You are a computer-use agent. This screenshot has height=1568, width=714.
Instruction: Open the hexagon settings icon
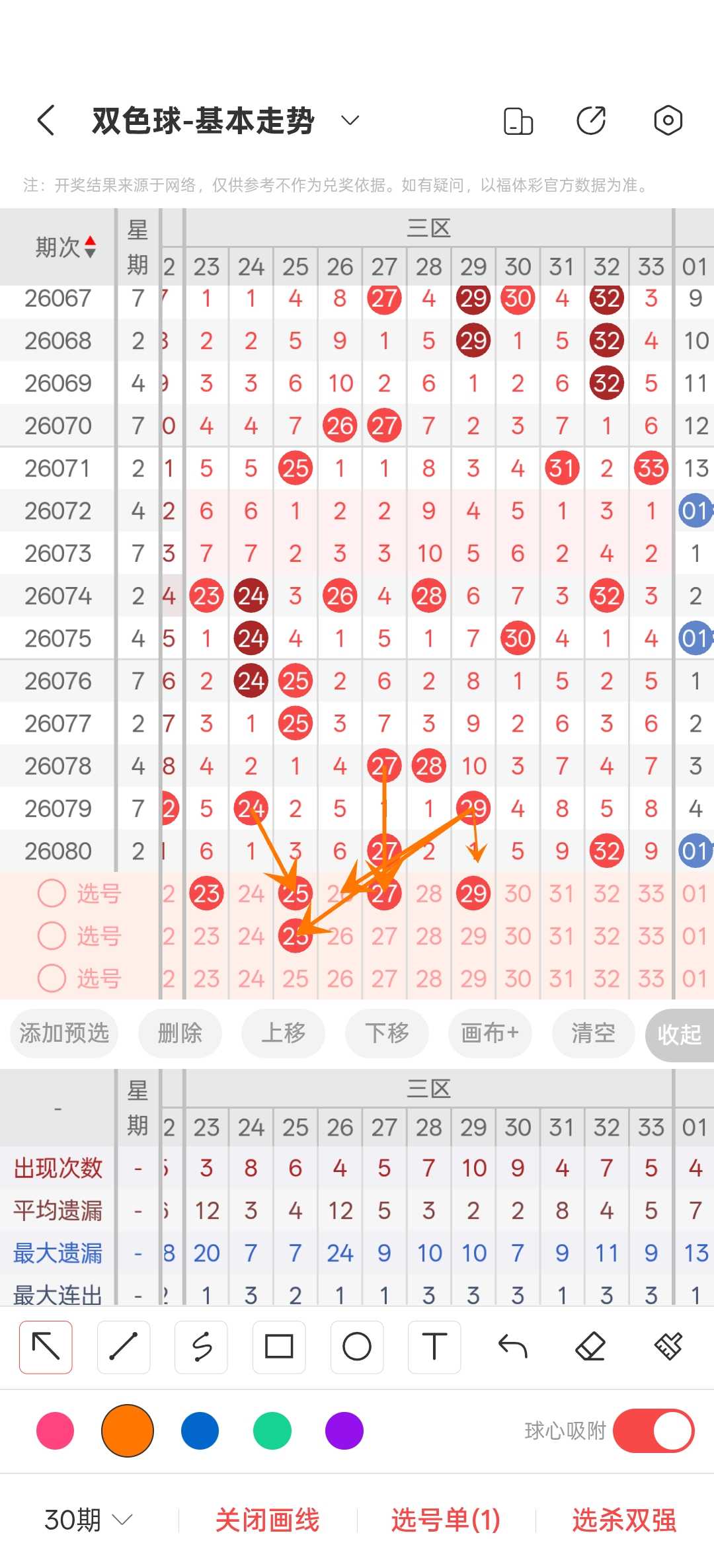pos(668,121)
